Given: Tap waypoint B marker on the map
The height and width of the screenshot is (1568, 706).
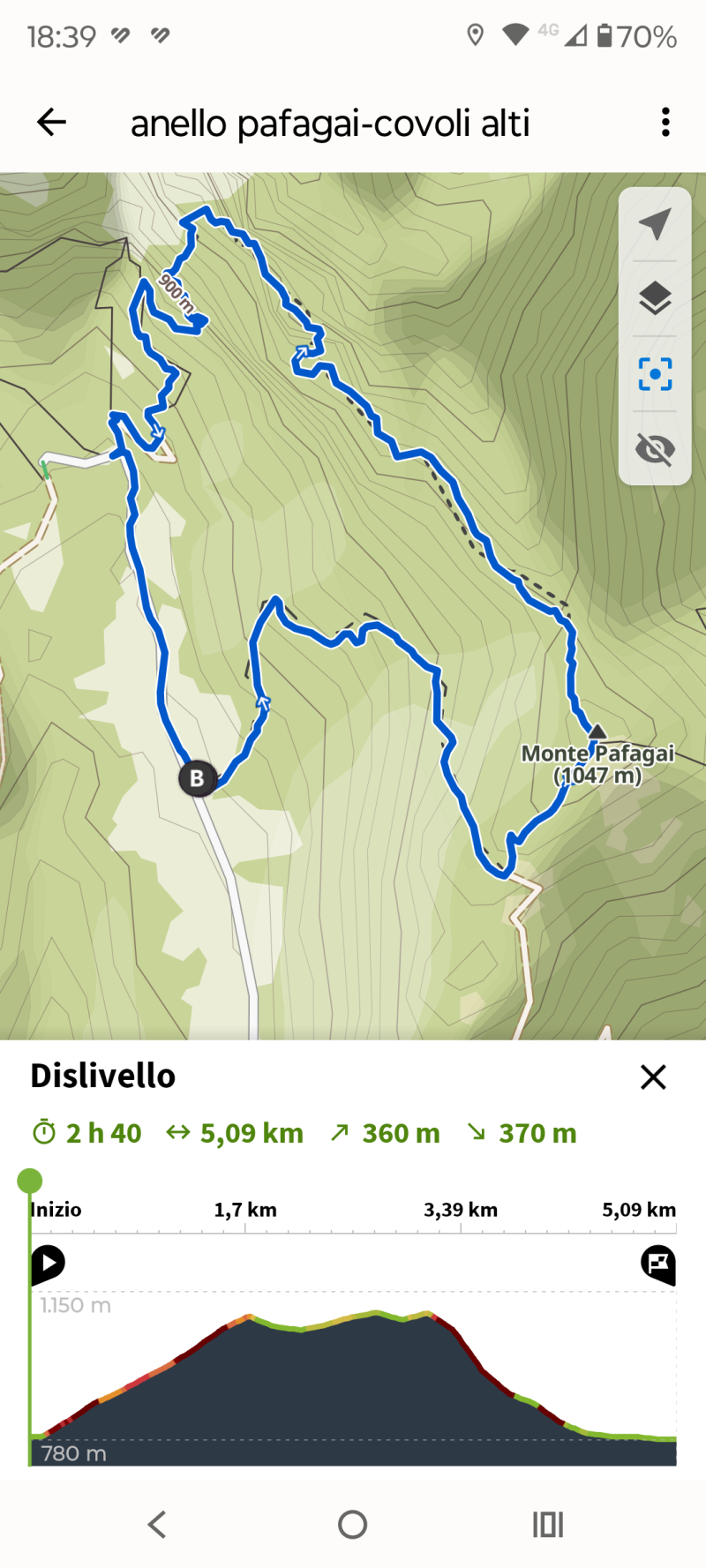Looking at the screenshot, I should [x=198, y=778].
